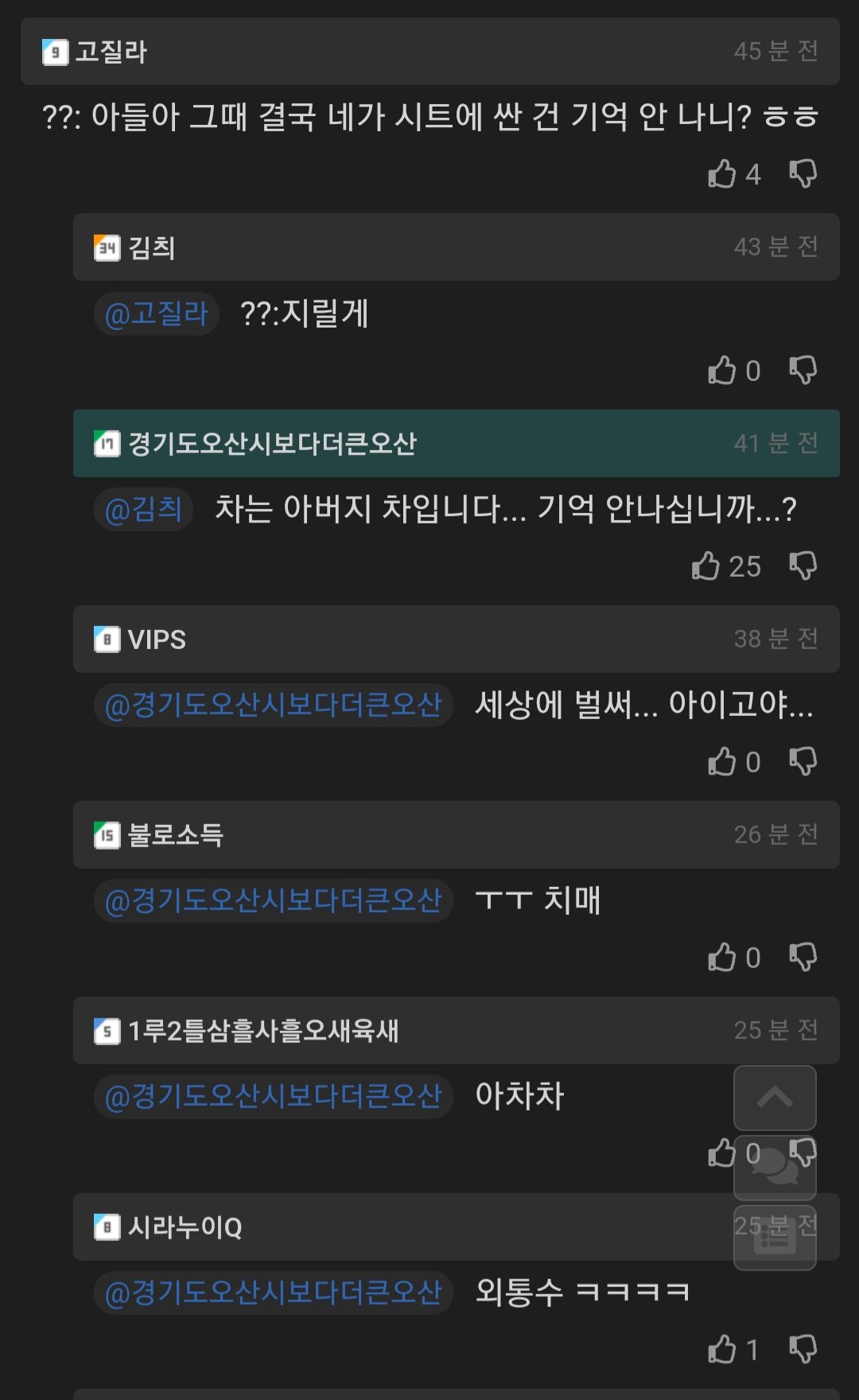Dislike 불로소득's reply

(803, 957)
